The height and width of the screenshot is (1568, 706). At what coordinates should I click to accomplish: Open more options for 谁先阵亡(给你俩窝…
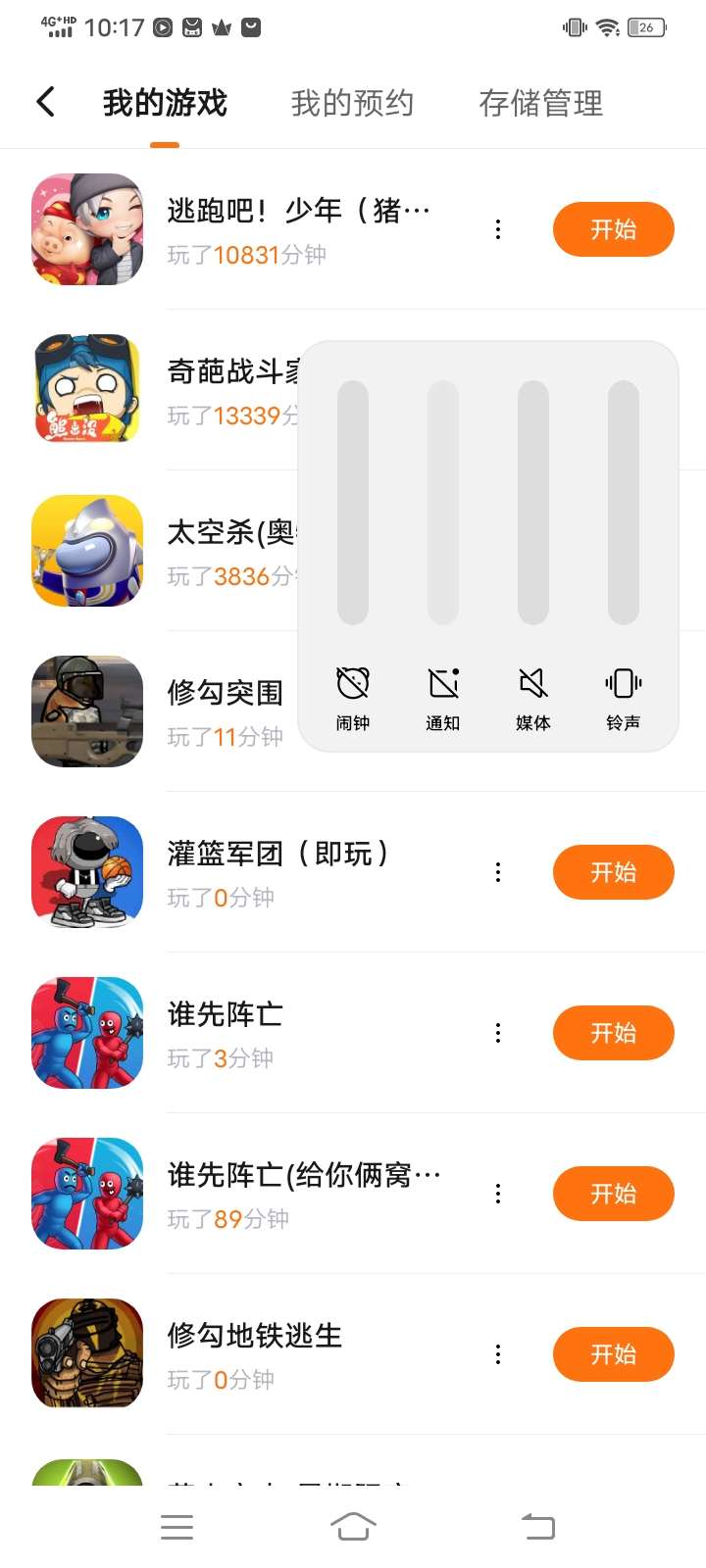pyautogui.click(x=498, y=1194)
